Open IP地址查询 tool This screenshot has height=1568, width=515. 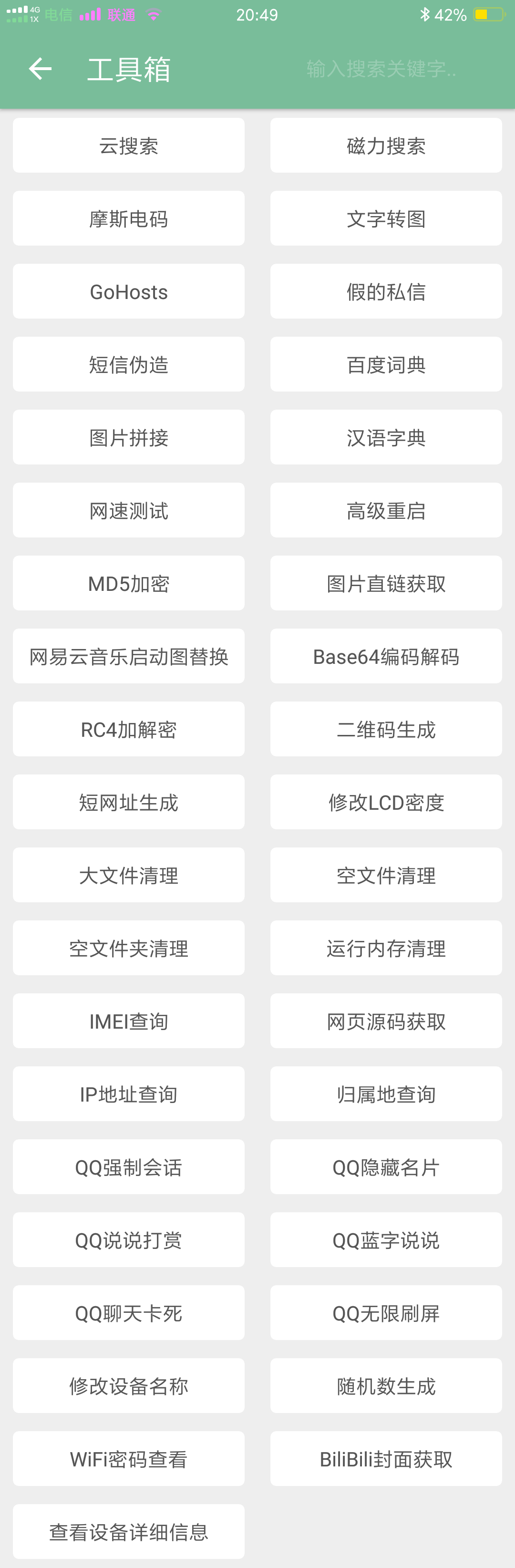tap(128, 1094)
